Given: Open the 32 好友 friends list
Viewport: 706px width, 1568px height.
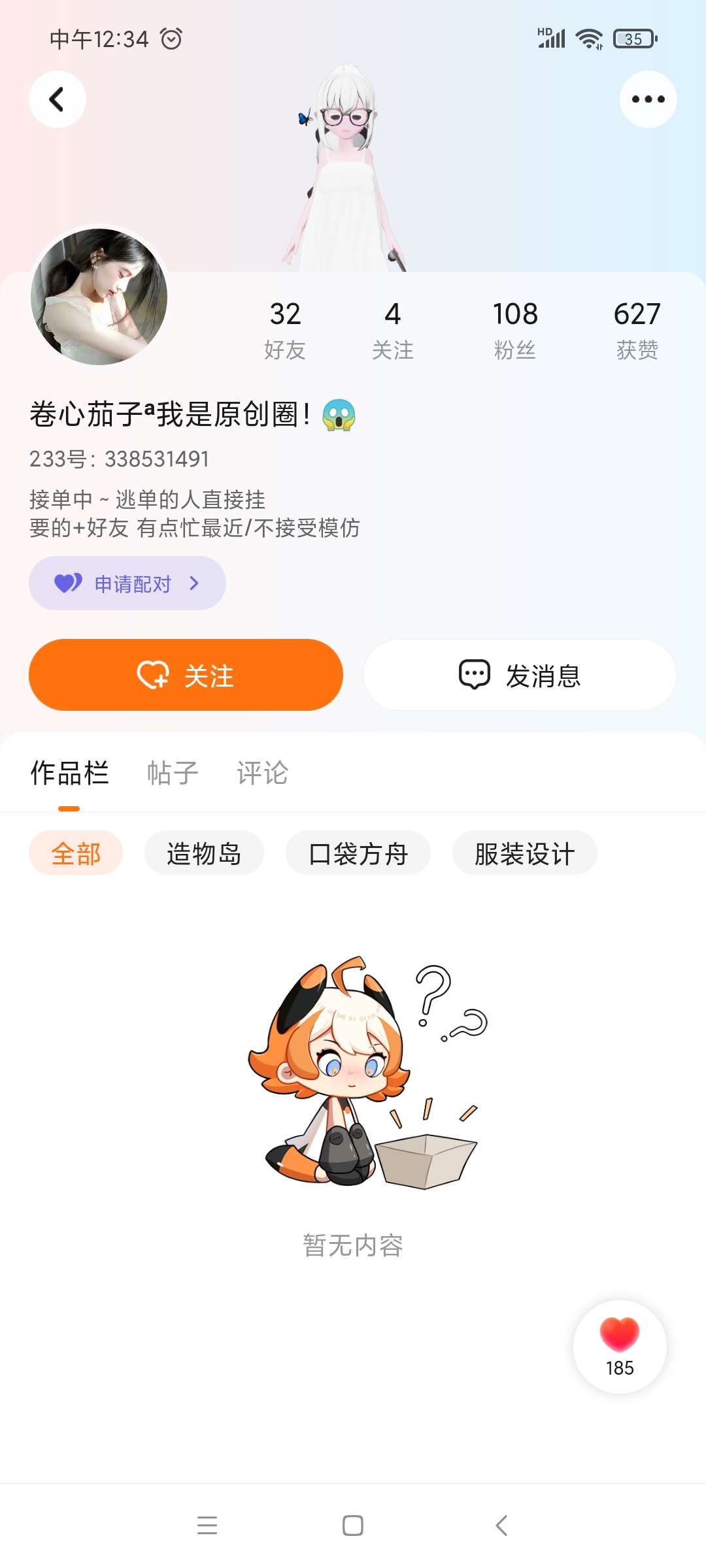Looking at the screenshot, I should (x=285, y=330).
